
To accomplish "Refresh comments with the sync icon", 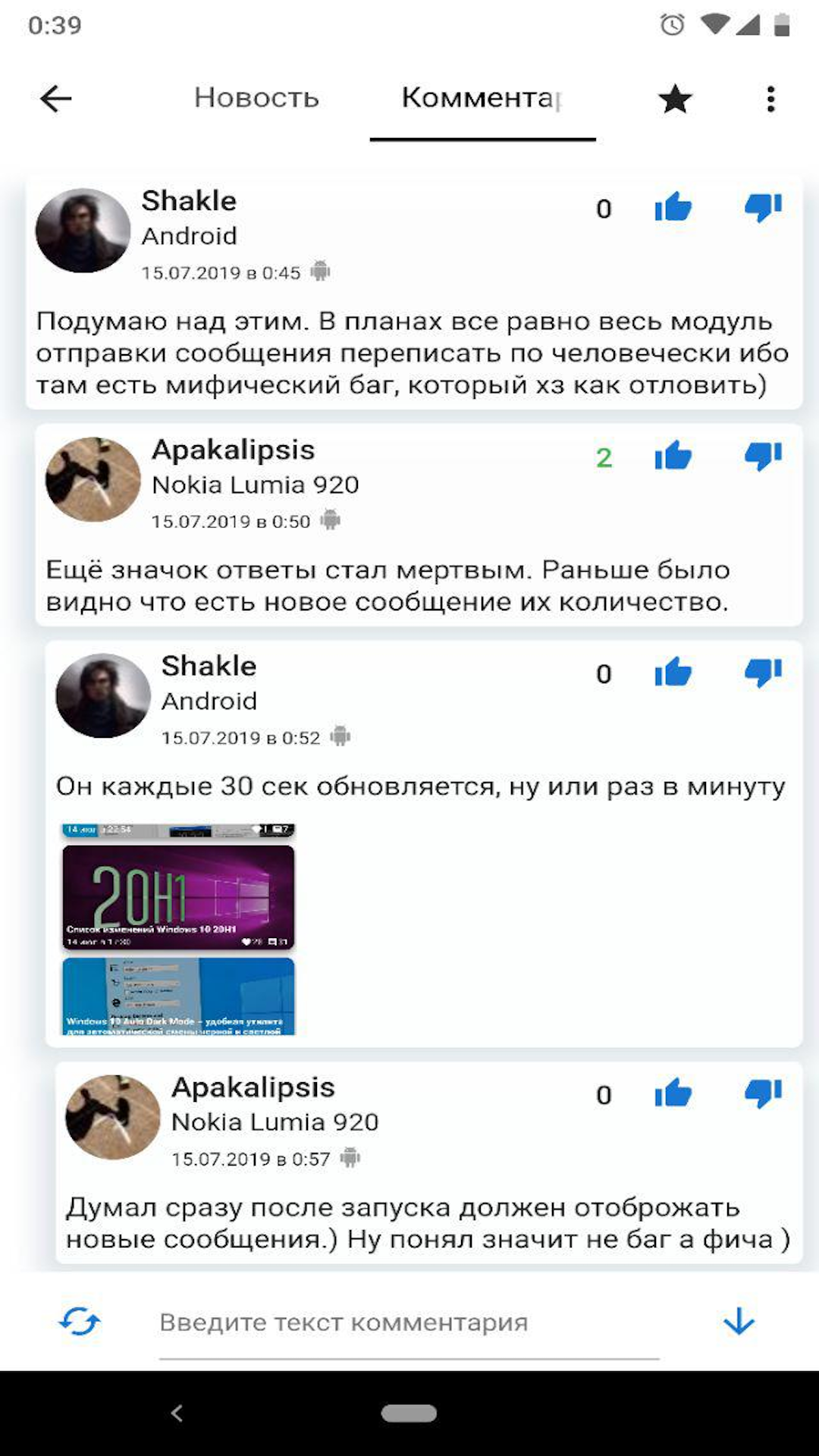I will coord(80,1322).
